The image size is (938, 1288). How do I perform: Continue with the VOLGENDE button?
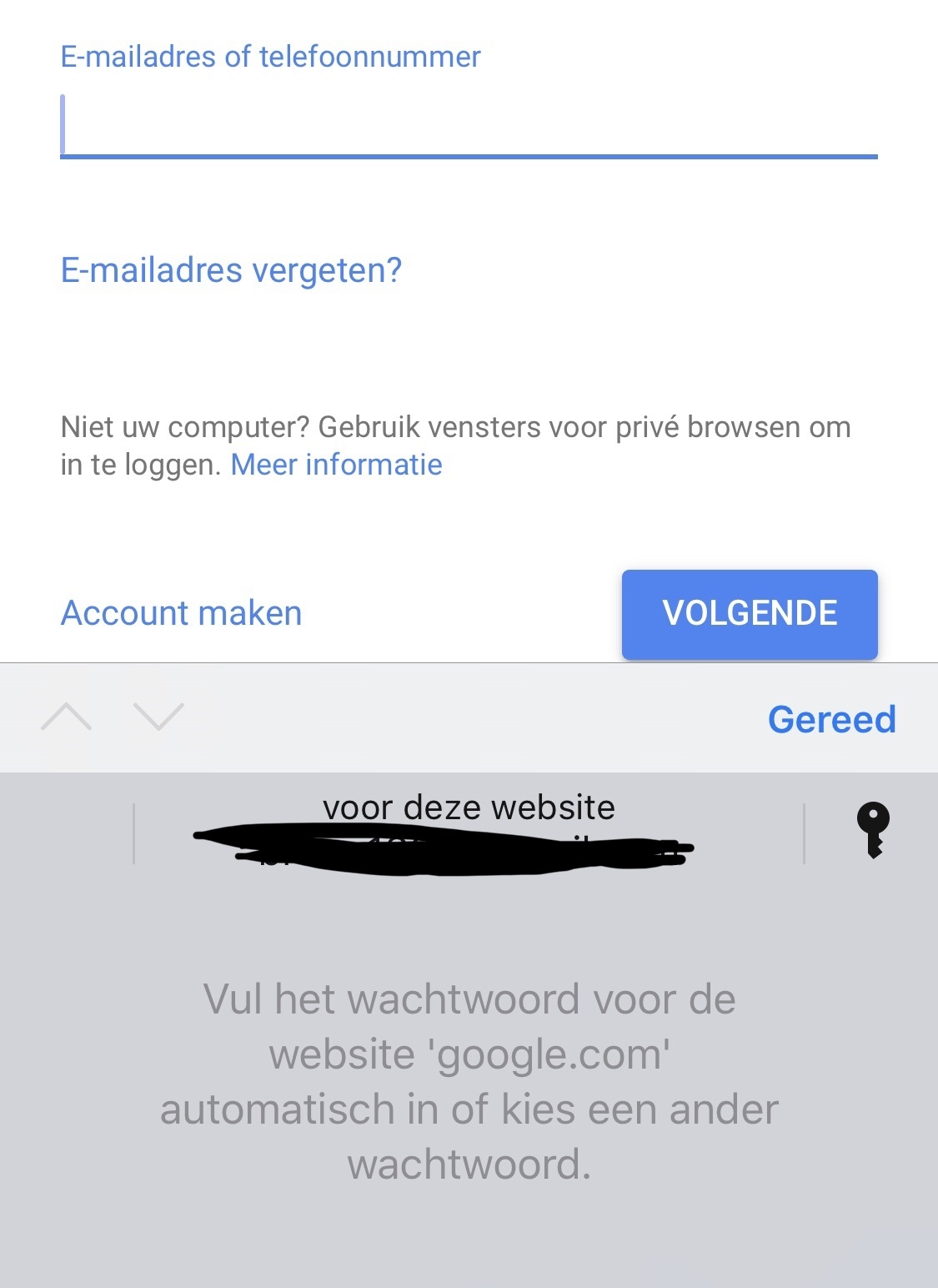pyautogui.click(x=749, y=614)
